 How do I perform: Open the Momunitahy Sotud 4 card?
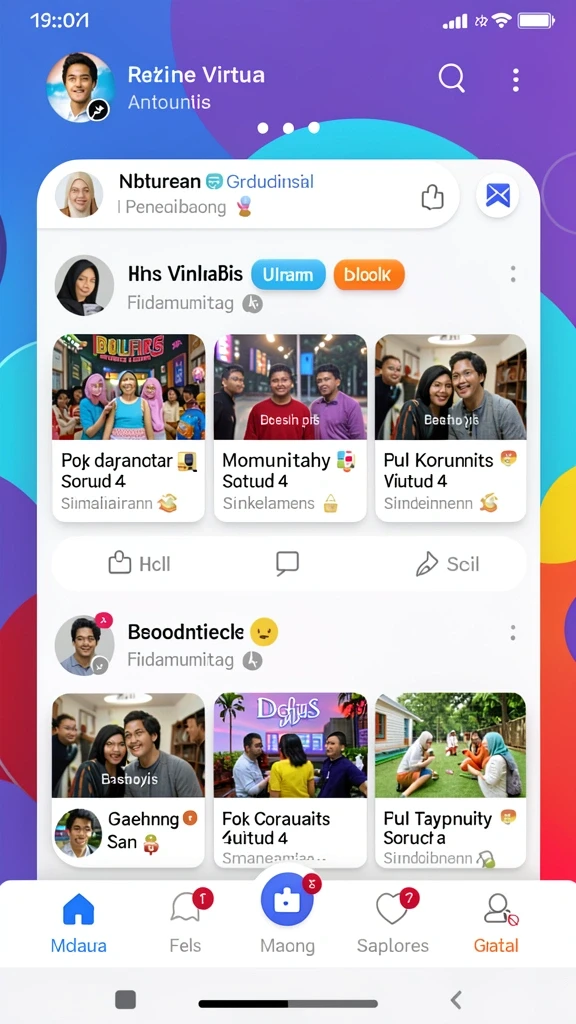[x=290, y=428]
